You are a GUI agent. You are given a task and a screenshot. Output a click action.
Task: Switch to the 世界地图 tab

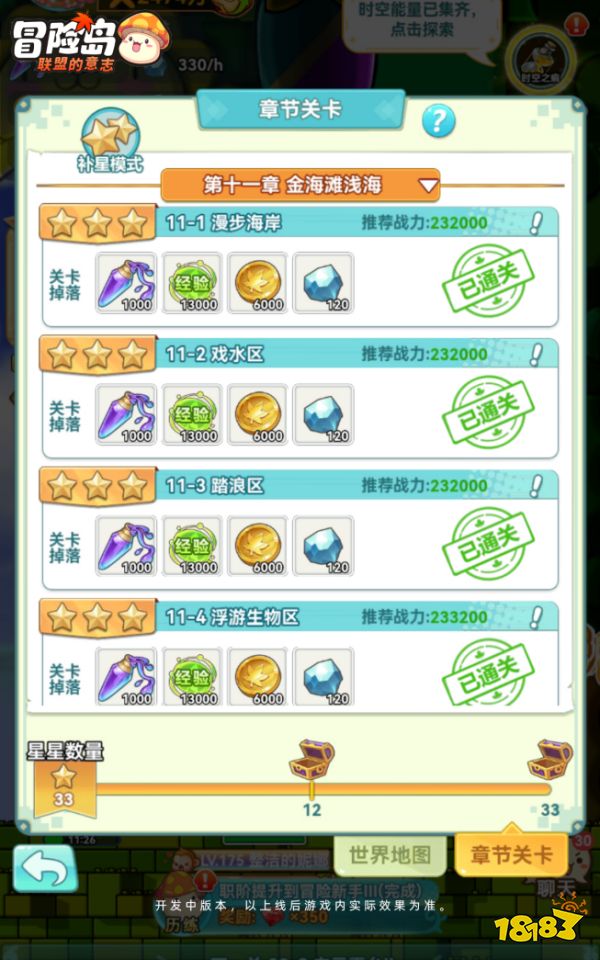pos(390,855)
